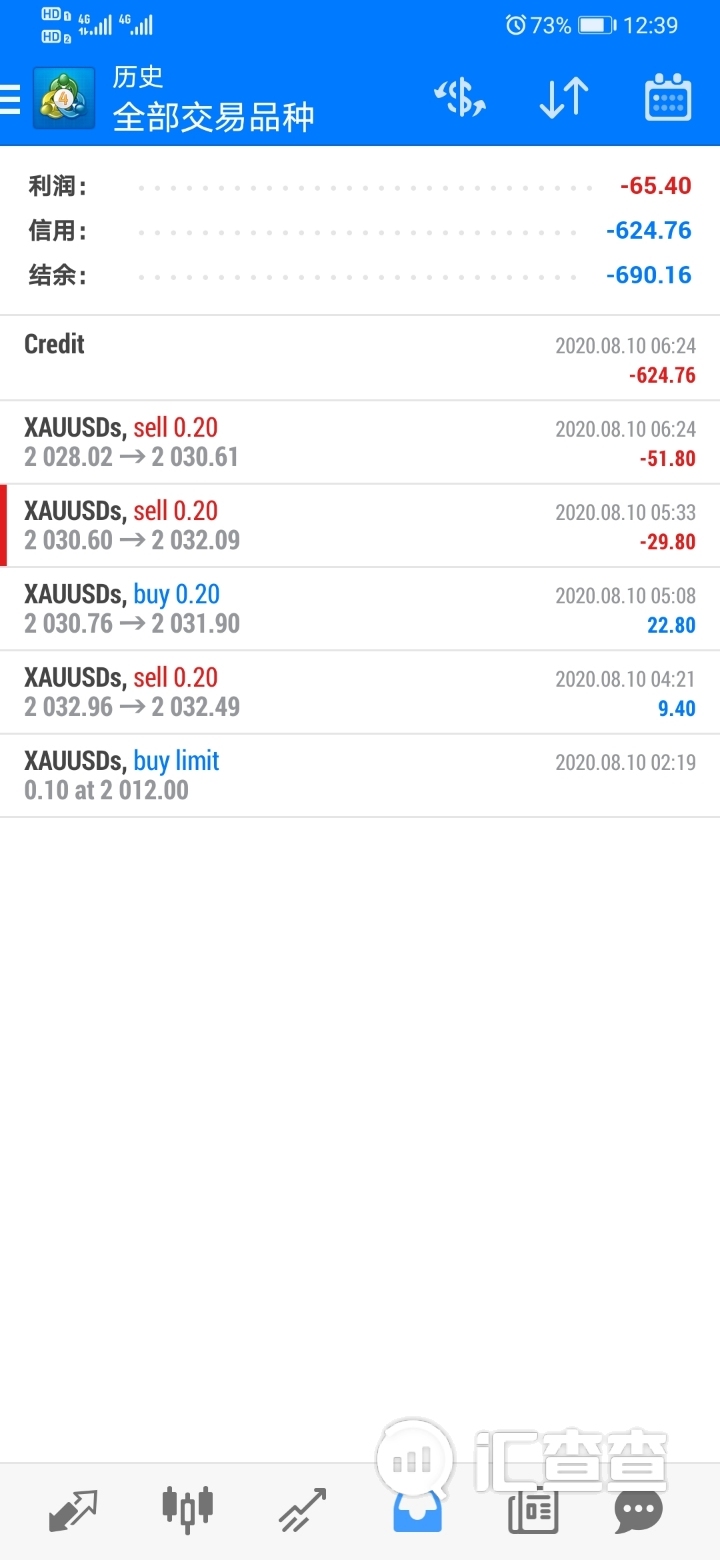
Task: Open the hamburger drawer menu
Action: click(10, 99)
